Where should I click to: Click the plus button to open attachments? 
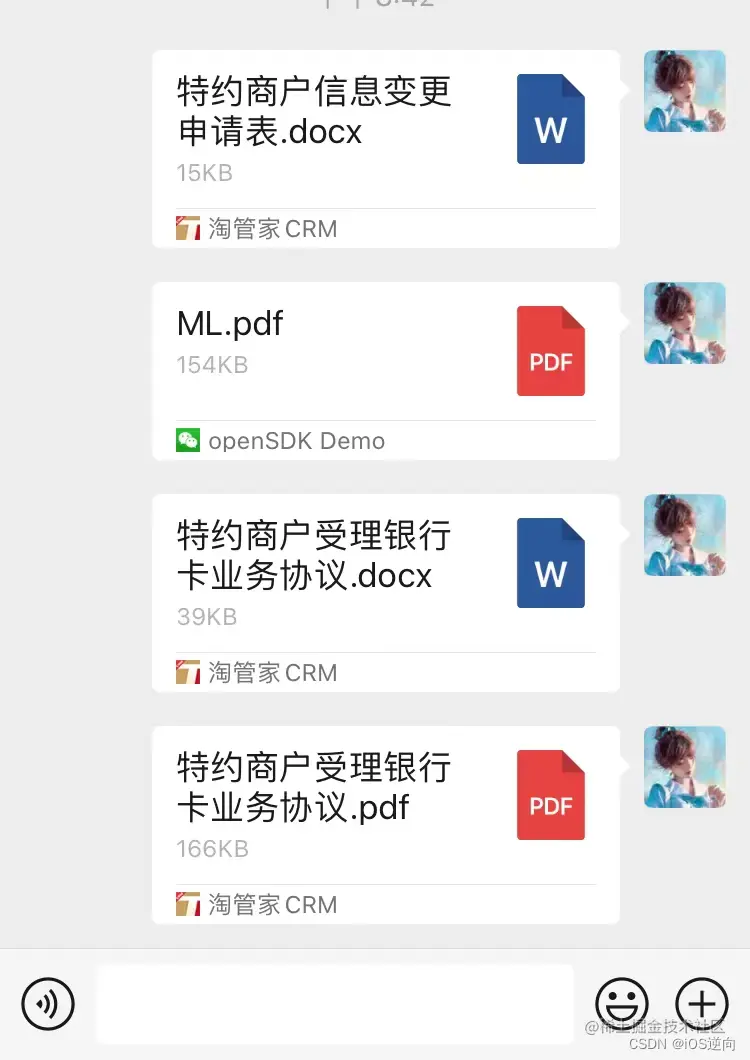click(x=701, y=1004)
